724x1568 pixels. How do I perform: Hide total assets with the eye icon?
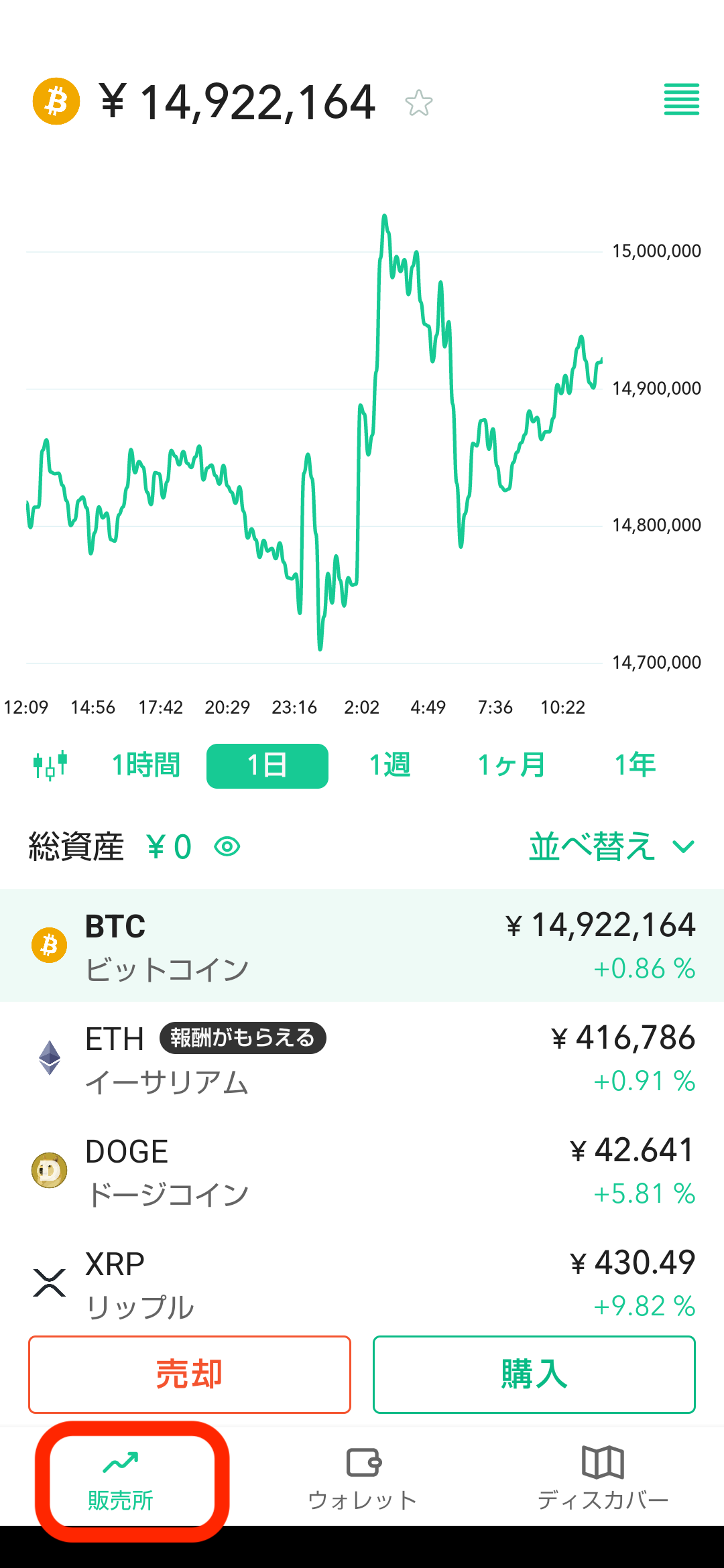pos(227,847)
